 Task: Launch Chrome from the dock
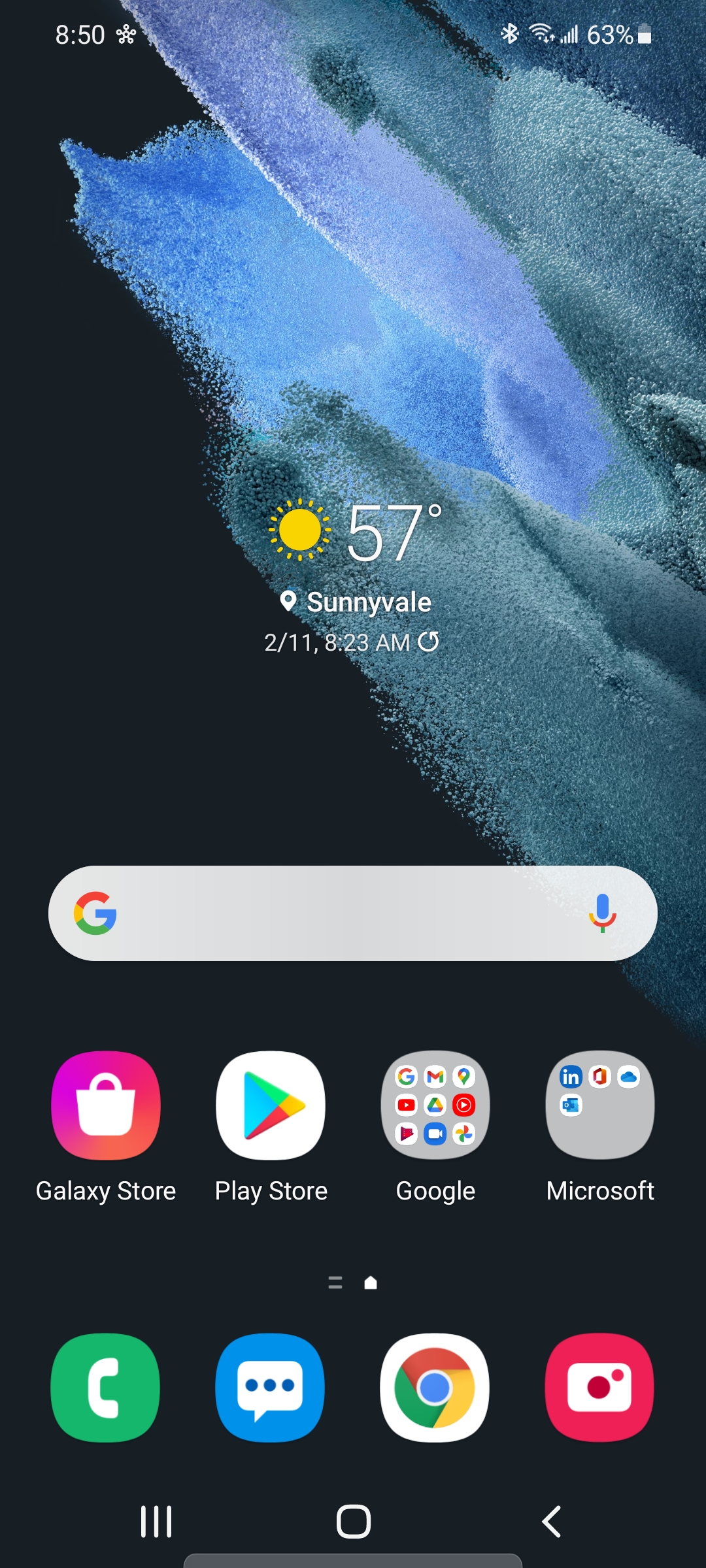(435, 1388)
